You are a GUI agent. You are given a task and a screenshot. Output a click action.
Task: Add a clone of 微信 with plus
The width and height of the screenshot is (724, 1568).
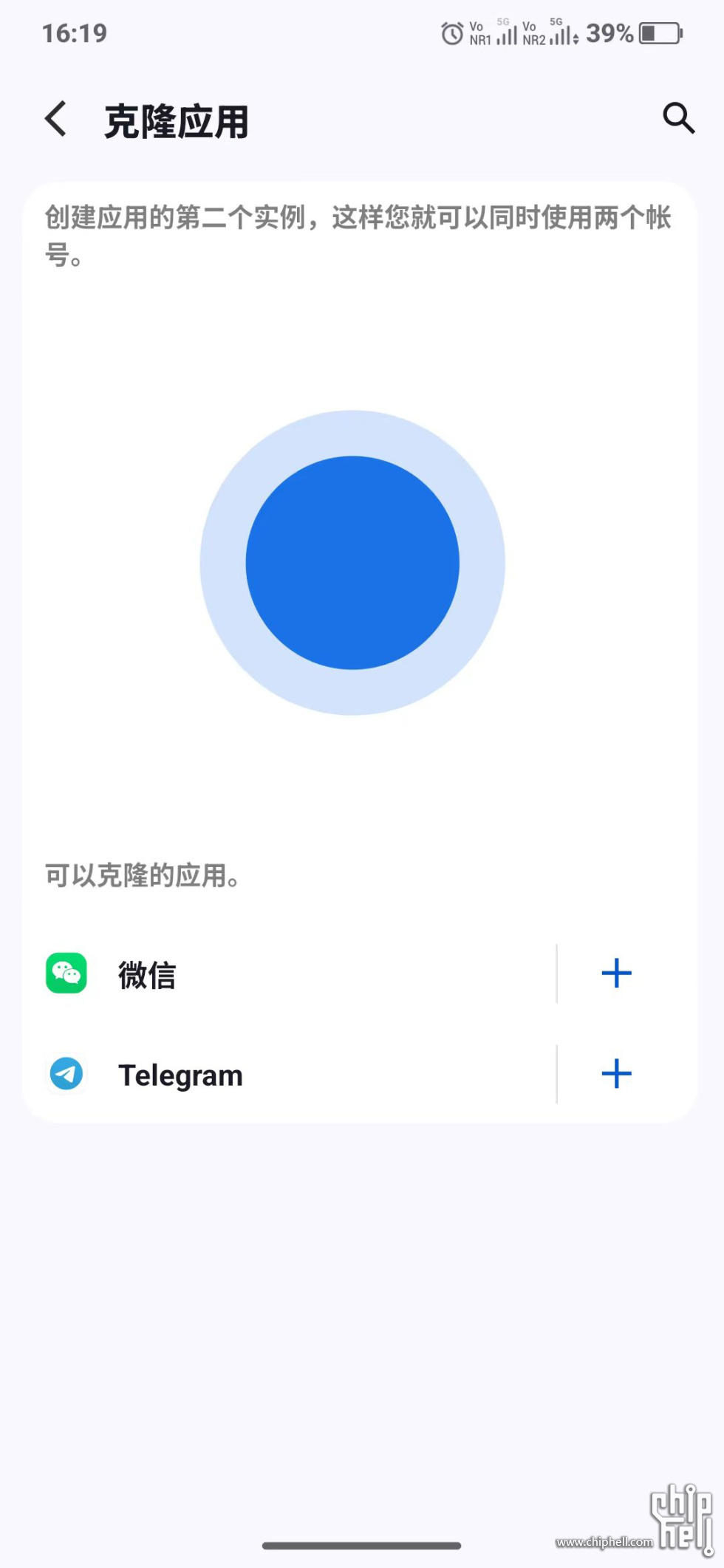pos(616,973)
